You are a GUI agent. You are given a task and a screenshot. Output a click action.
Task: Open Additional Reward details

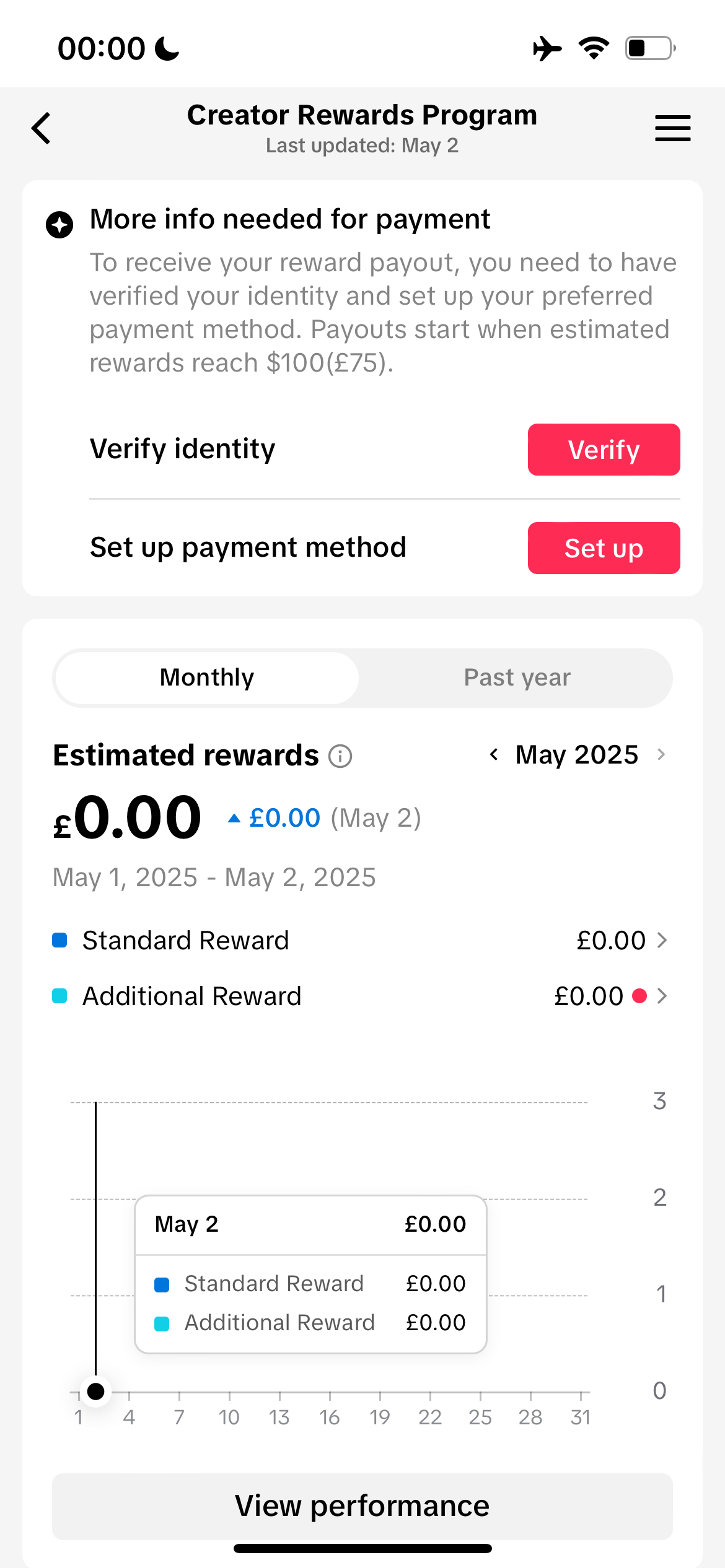pyautogui.click(x=359, y=996)
